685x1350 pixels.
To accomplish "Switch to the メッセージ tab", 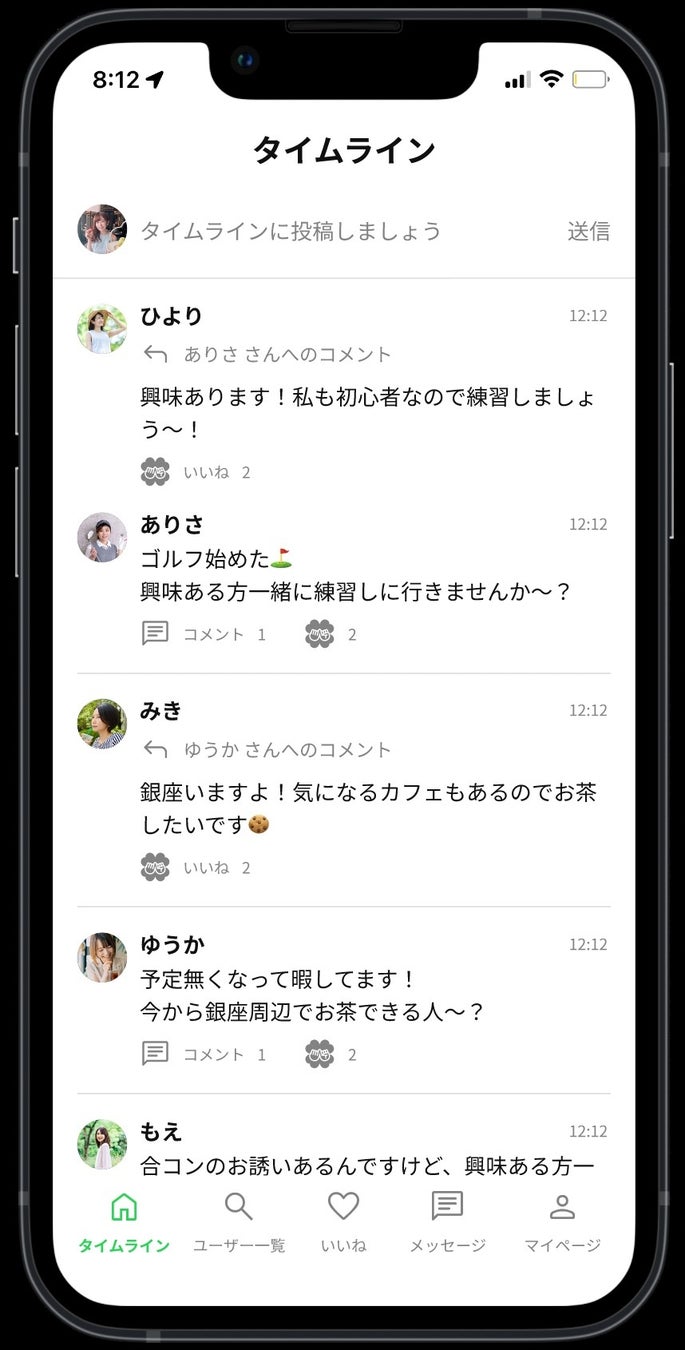I will point(447,1221).
